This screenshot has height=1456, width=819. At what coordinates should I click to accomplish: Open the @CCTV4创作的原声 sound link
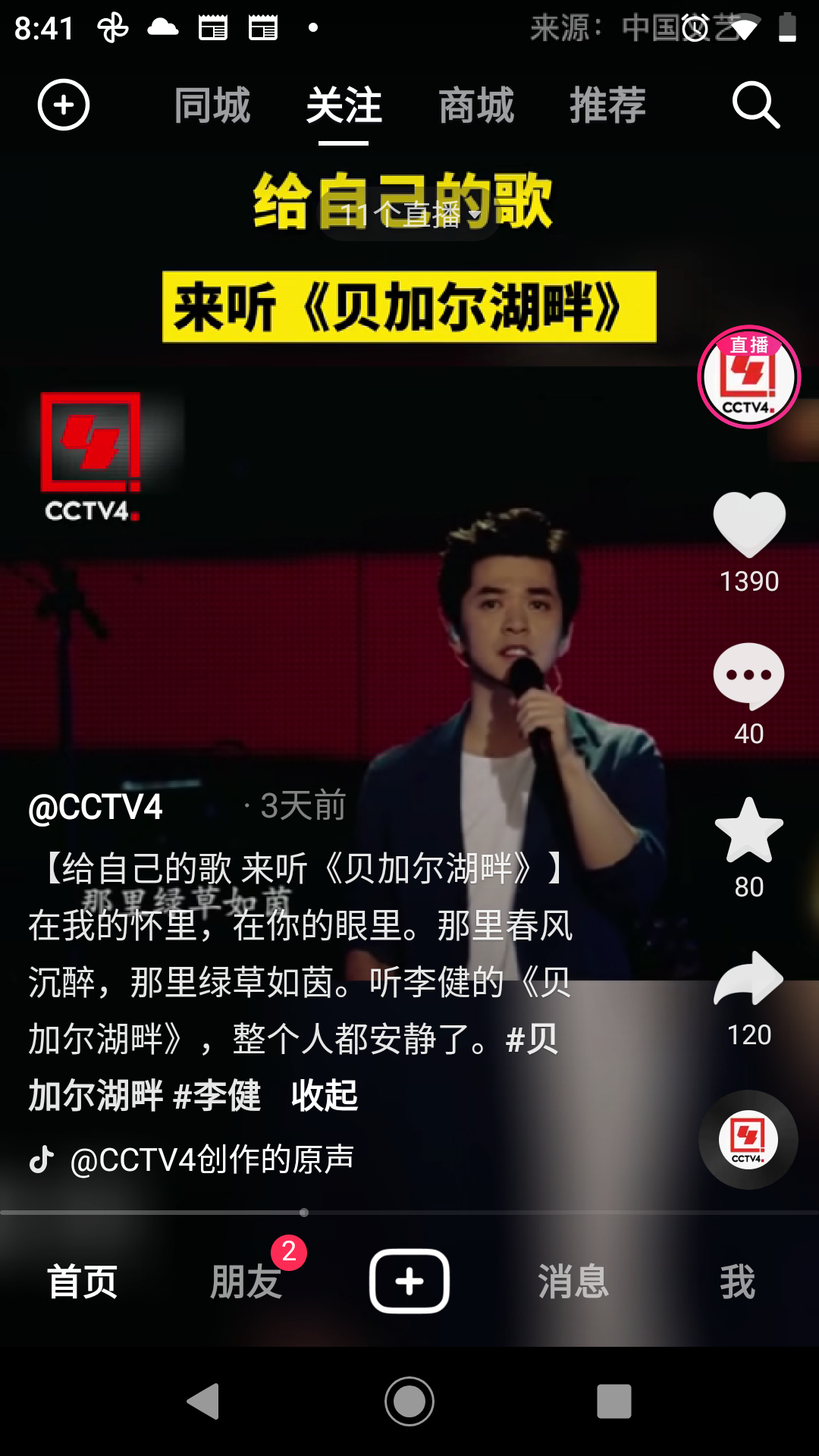[x=212, y=1159]
